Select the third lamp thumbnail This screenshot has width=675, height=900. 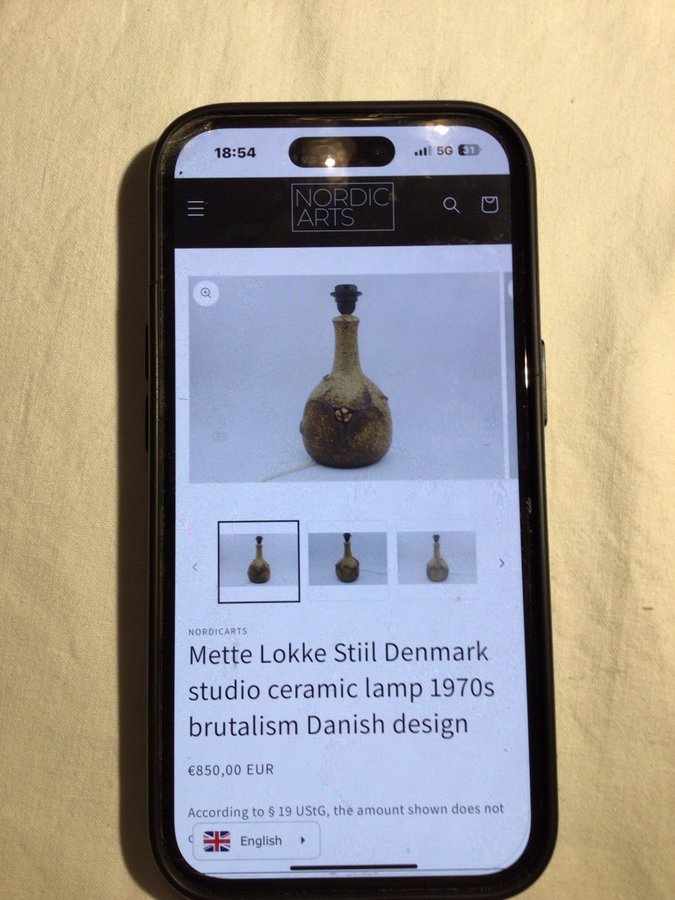(436, 559)
